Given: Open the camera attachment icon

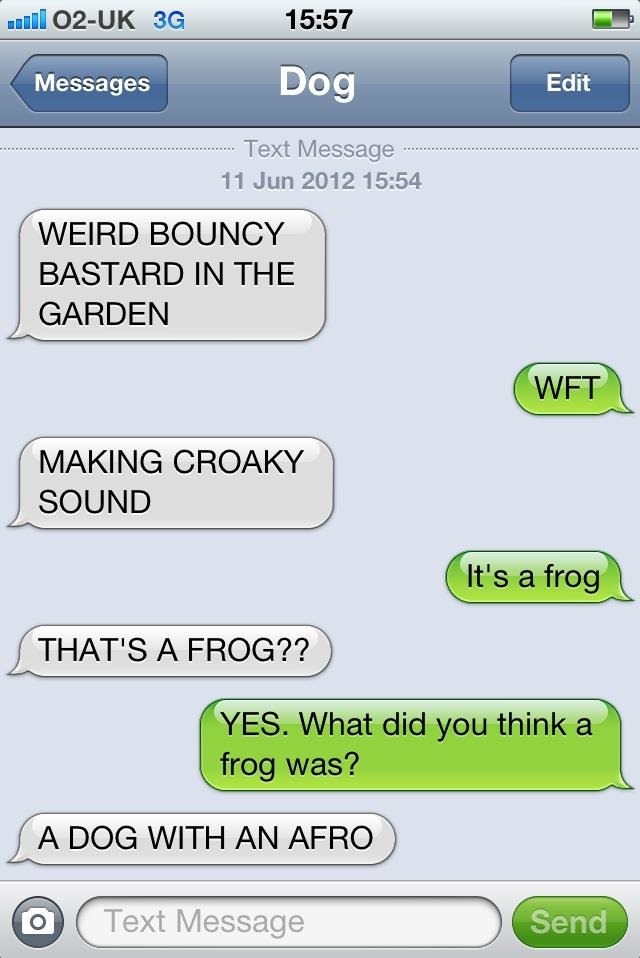Looking at the screenshot, I should (x=38, y=921).
